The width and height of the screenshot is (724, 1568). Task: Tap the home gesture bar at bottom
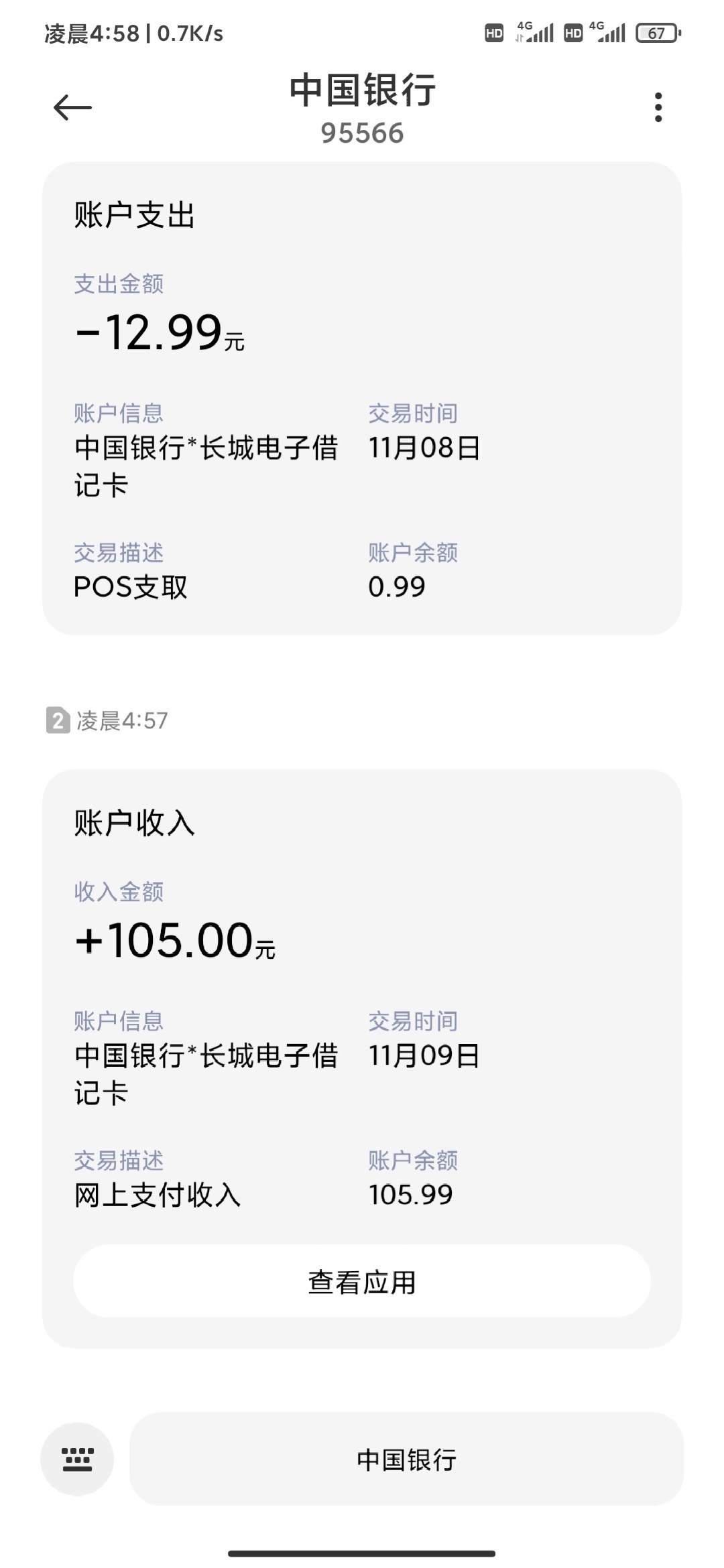click(x=362, y=1553)
